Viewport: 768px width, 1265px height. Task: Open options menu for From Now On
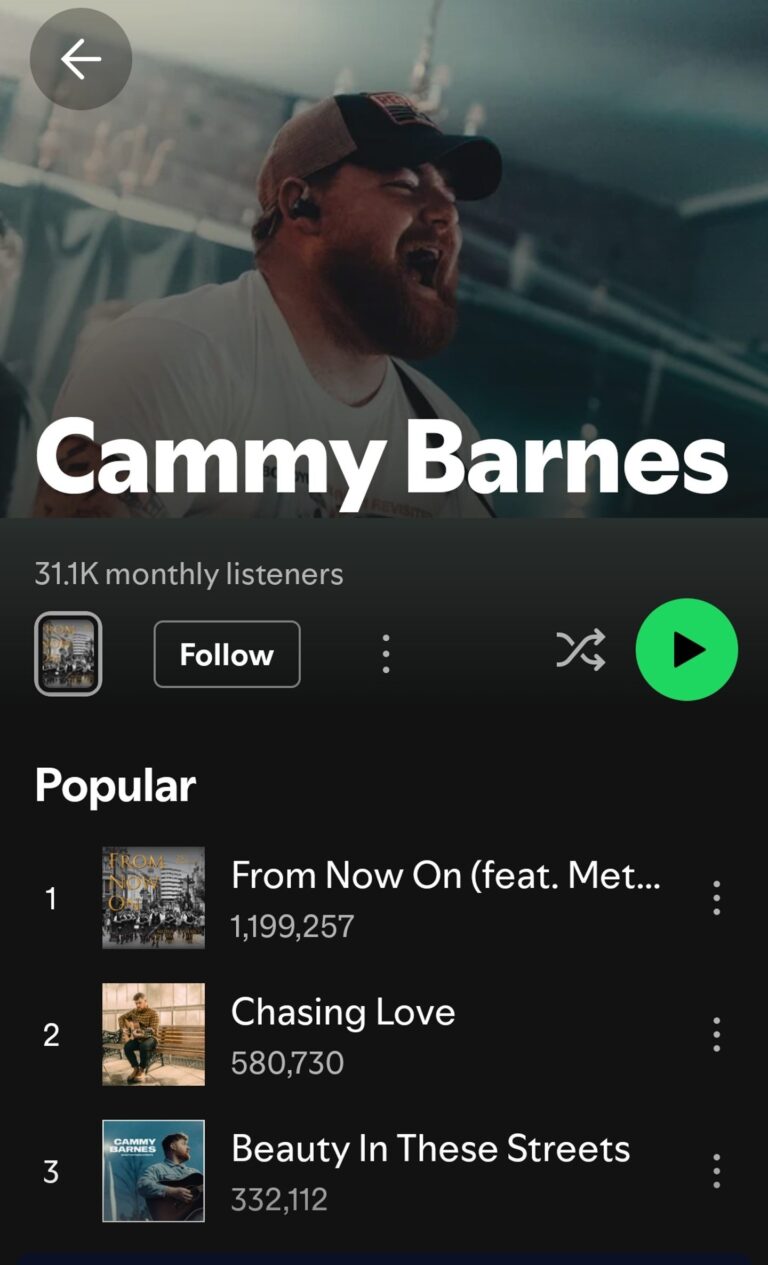tap(716, 897)
